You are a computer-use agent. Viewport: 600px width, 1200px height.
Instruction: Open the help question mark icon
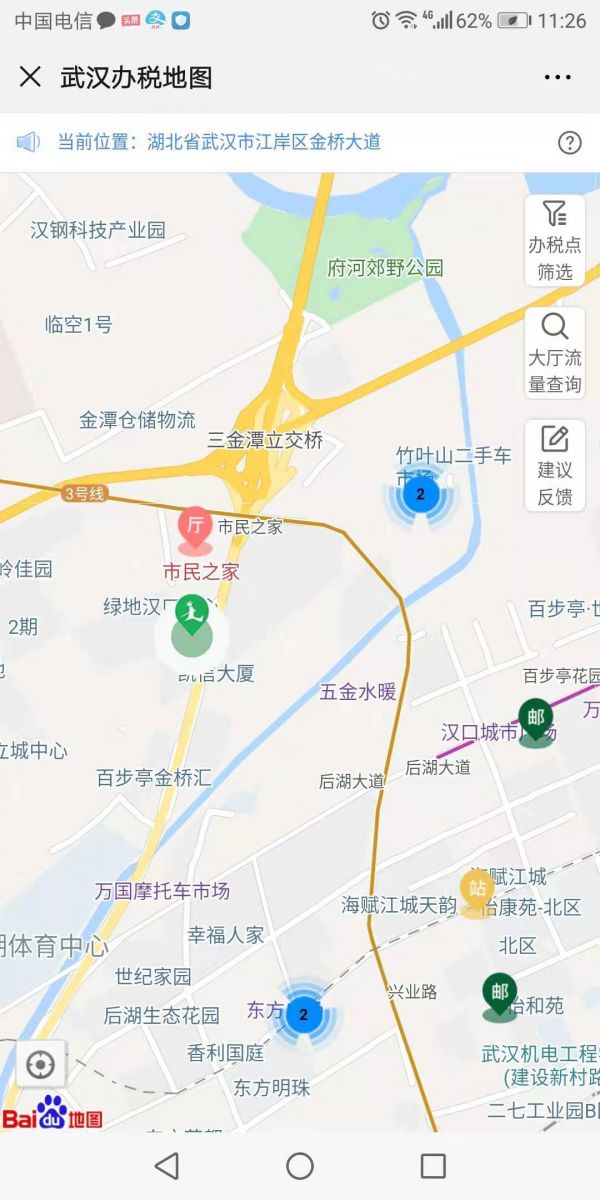tap(569, 142)
